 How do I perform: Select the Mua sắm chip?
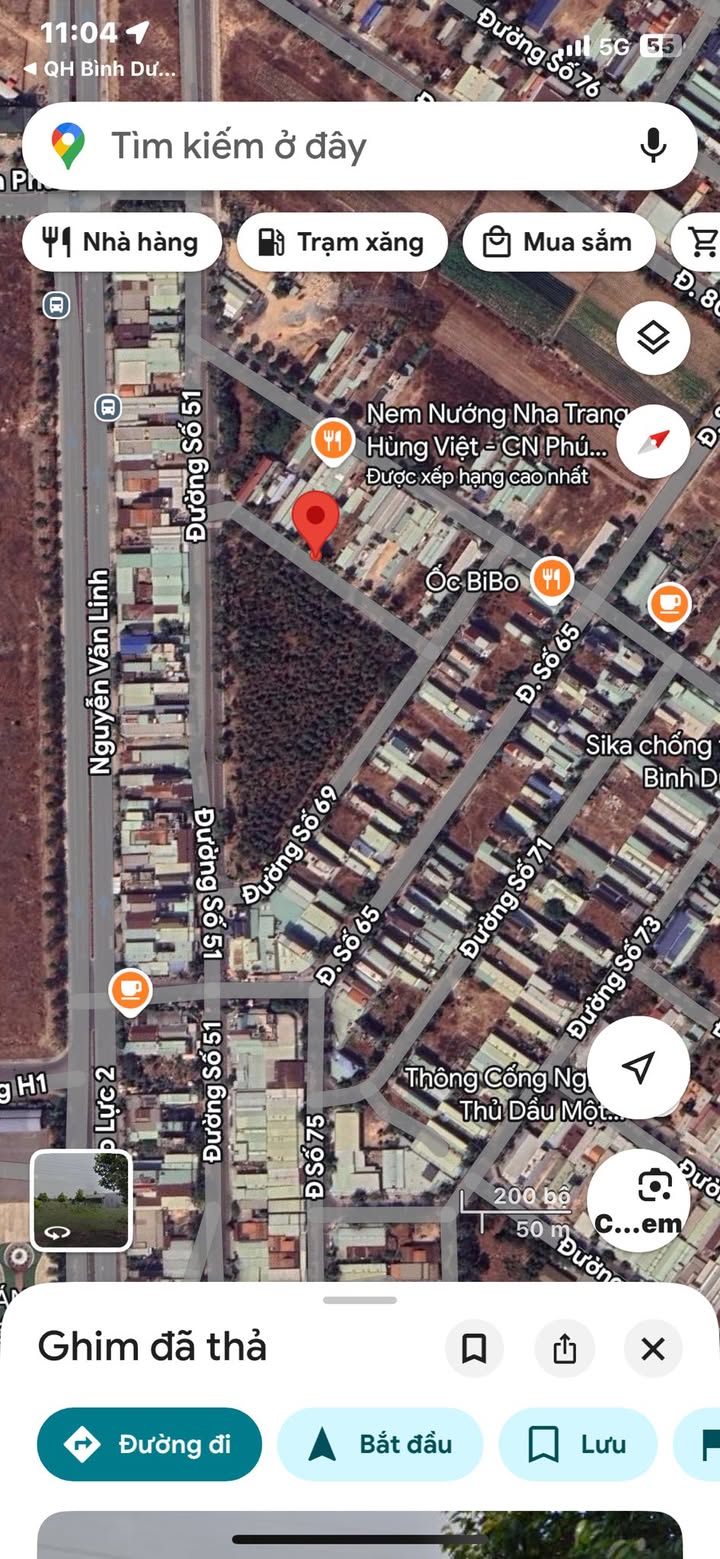[559, 242]
